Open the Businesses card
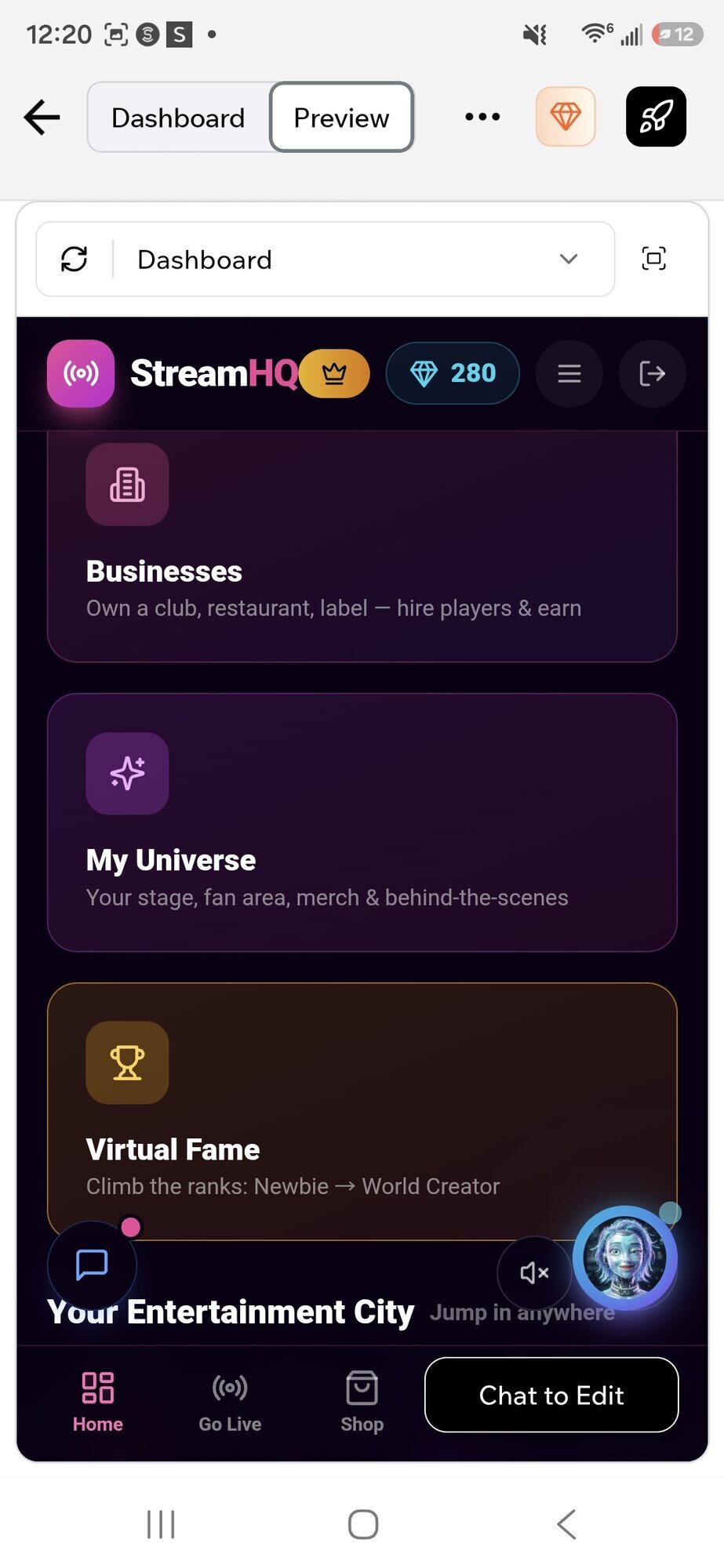Image resolution: width=724 pixels, height=1568 pixels. coord(362,547)
